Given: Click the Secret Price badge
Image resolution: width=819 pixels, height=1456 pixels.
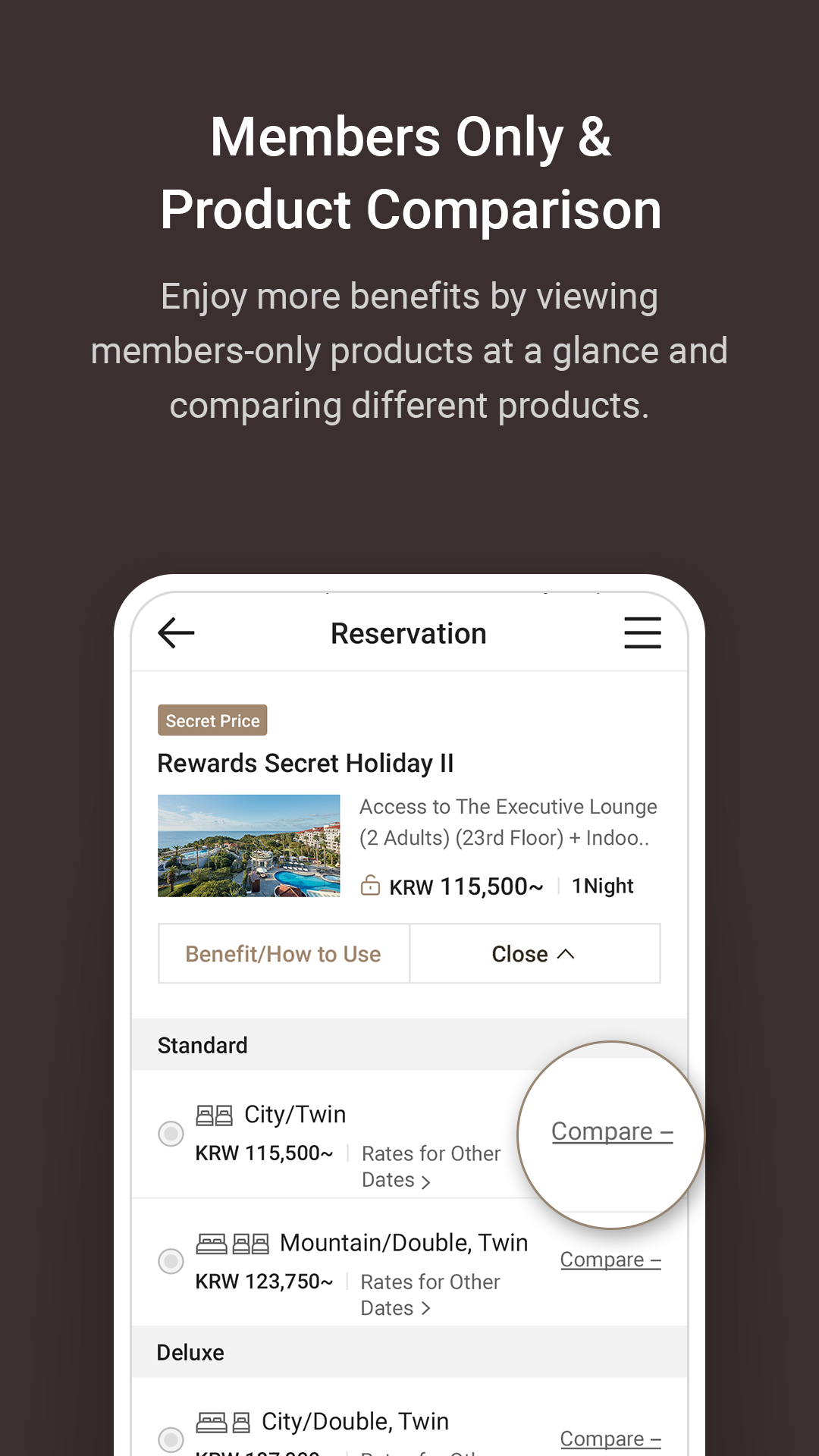Looking at the screenshot, I should coord(212,720).
